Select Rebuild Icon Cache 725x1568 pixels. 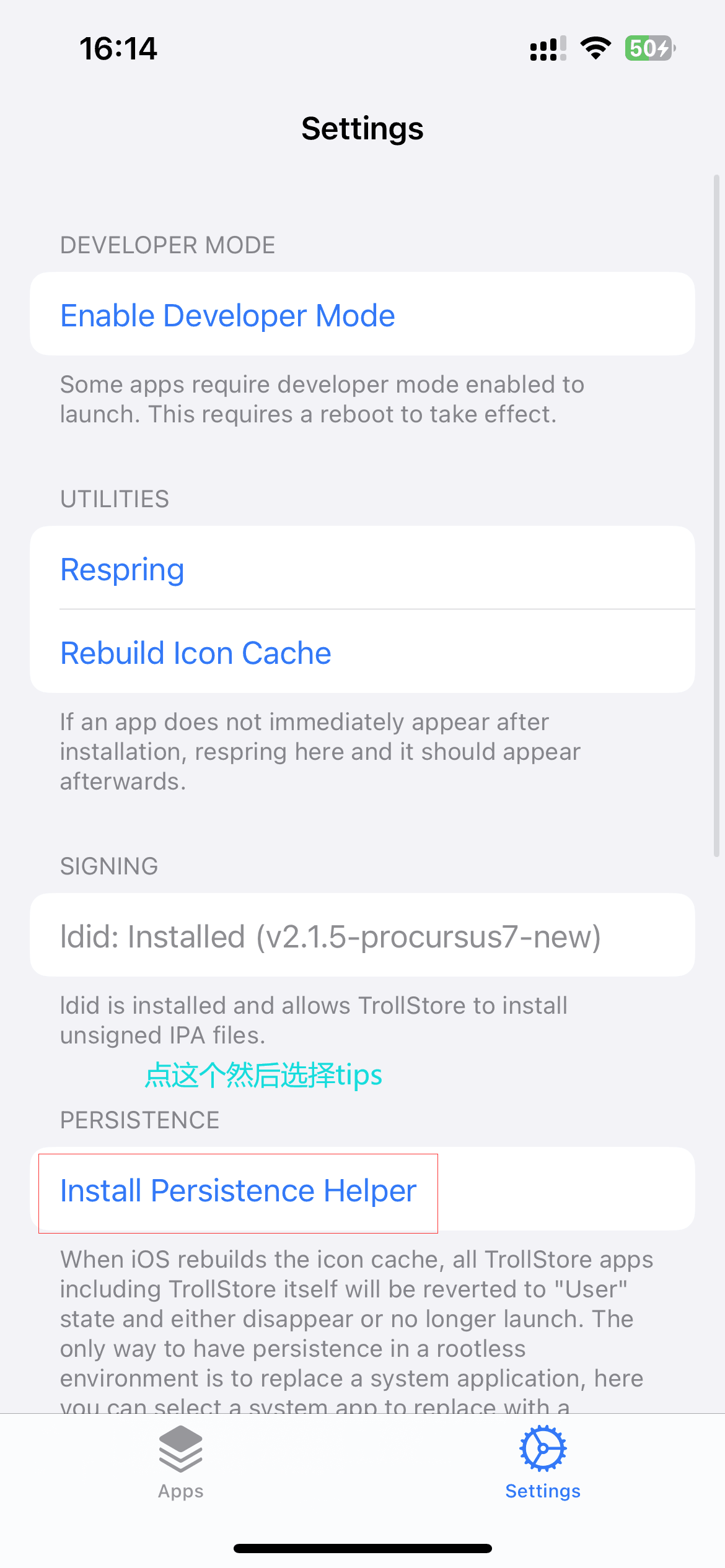(x=196, y=653)
